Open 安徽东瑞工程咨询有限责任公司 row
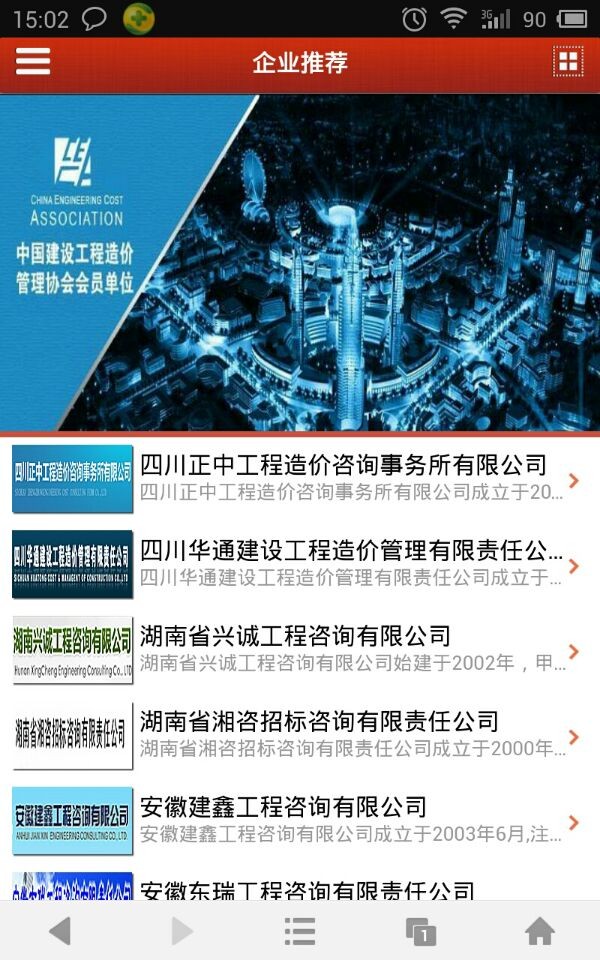Image resolution: width=600 pixels, height=960 pixels. click(300, 882)
